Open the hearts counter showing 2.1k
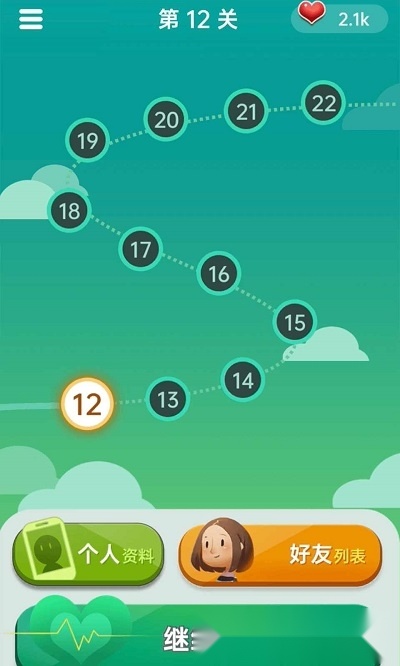The width and height of the screenshot is (400, 666). click(340, 18)
